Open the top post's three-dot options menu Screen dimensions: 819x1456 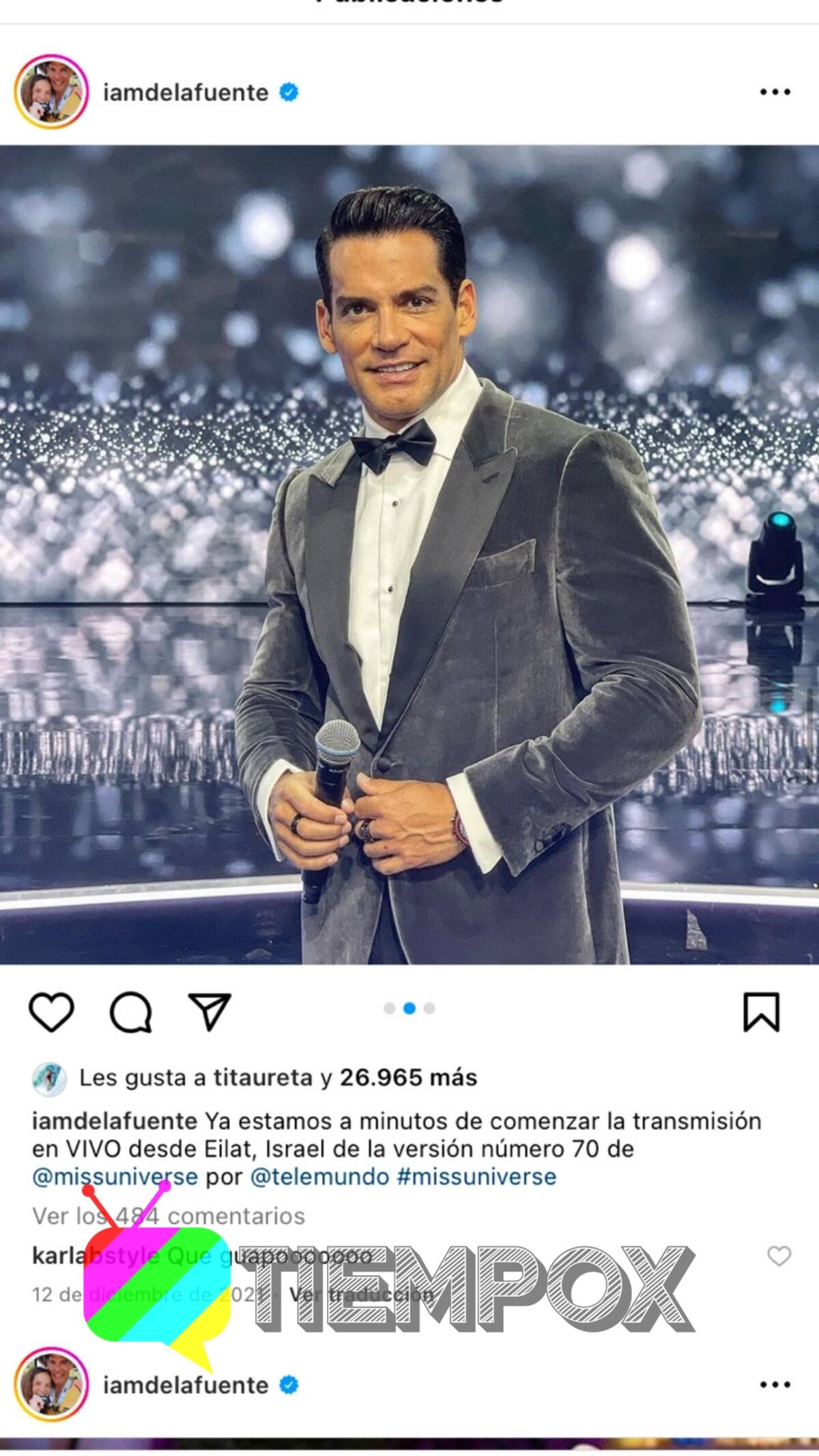775,92
